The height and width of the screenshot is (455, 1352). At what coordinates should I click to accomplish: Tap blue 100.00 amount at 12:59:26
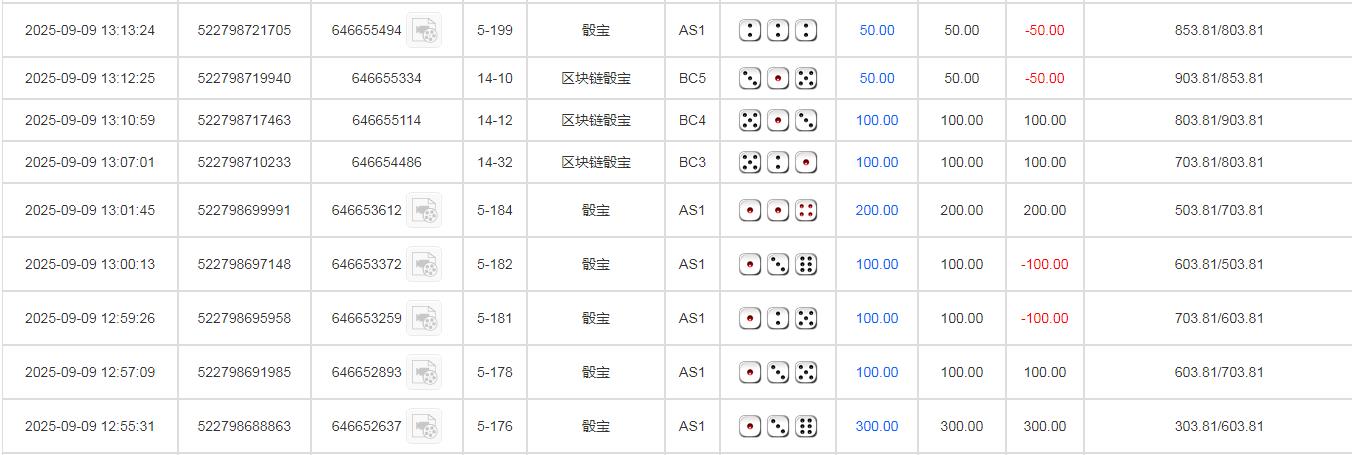point(876,319)
